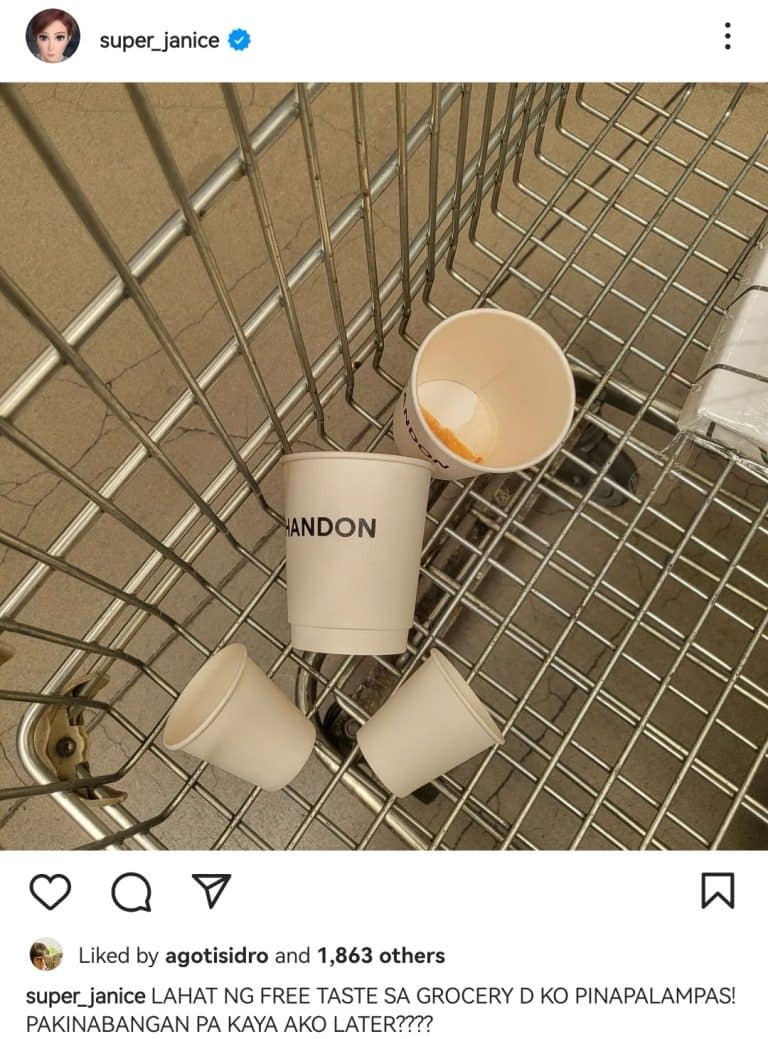The width and height of the screenshot is (768, 1039).
Task: Share this post via the paper plane icon
Action: [211, 890]
